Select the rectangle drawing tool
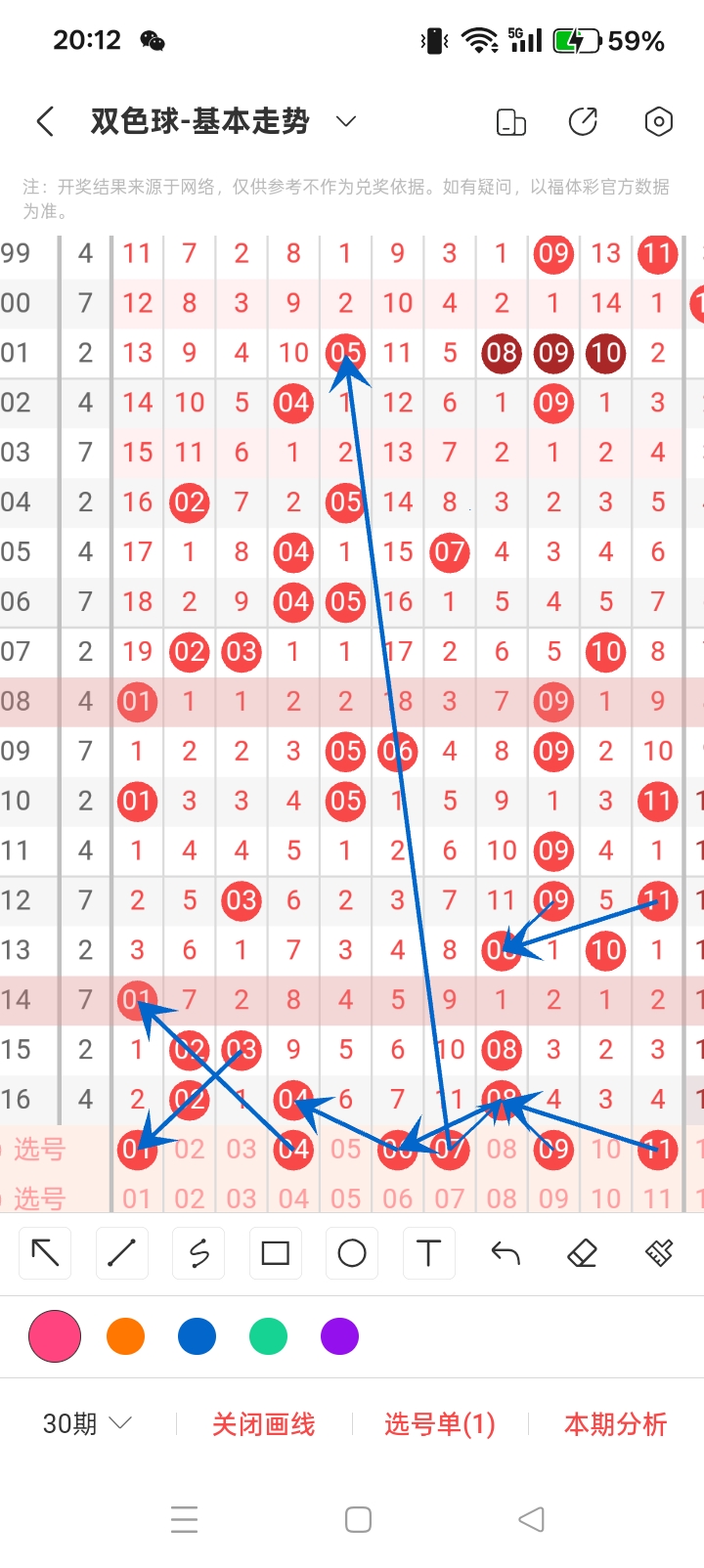This screenshot has width=704, height=1568. tap(275, 1253)
